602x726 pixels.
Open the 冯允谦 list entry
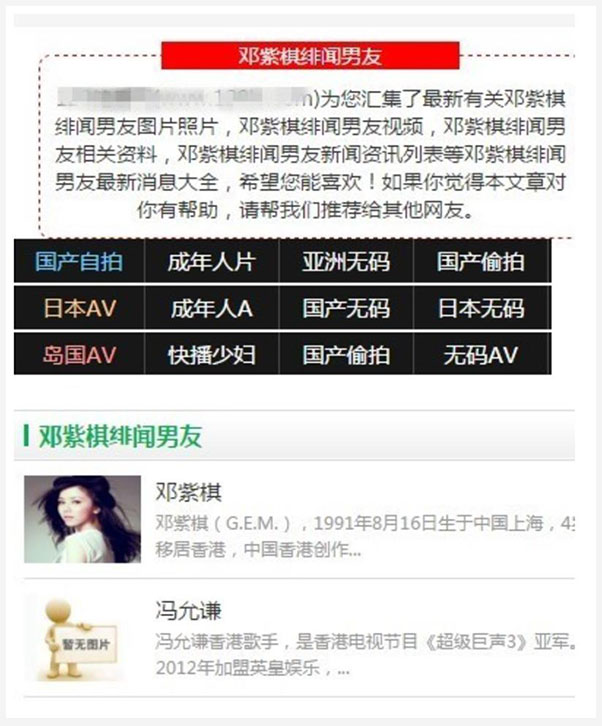pos(188,610)
